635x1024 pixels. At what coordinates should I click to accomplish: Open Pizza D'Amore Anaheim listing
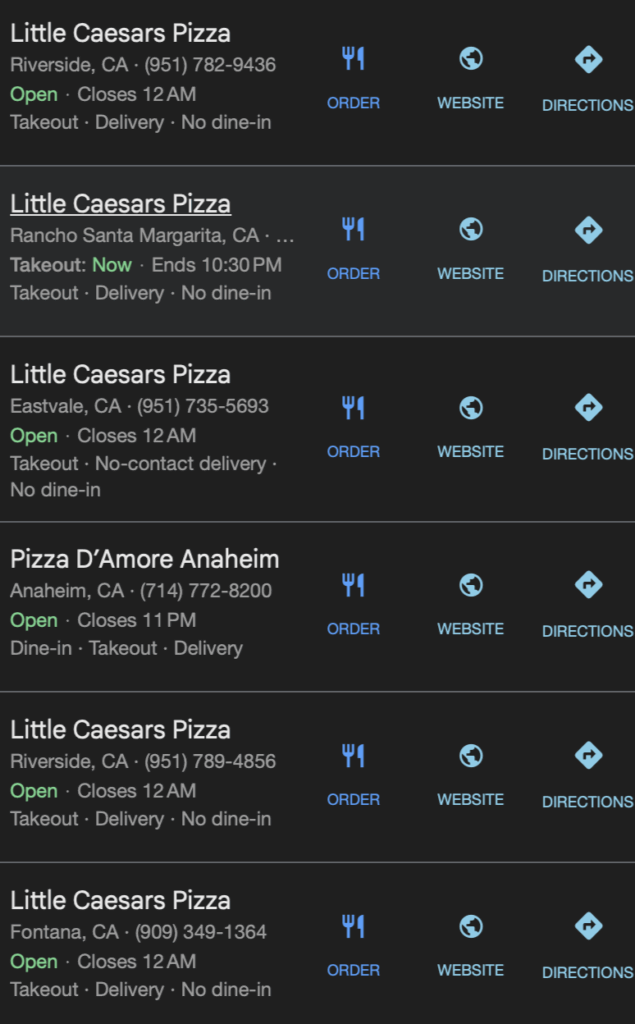144,559
